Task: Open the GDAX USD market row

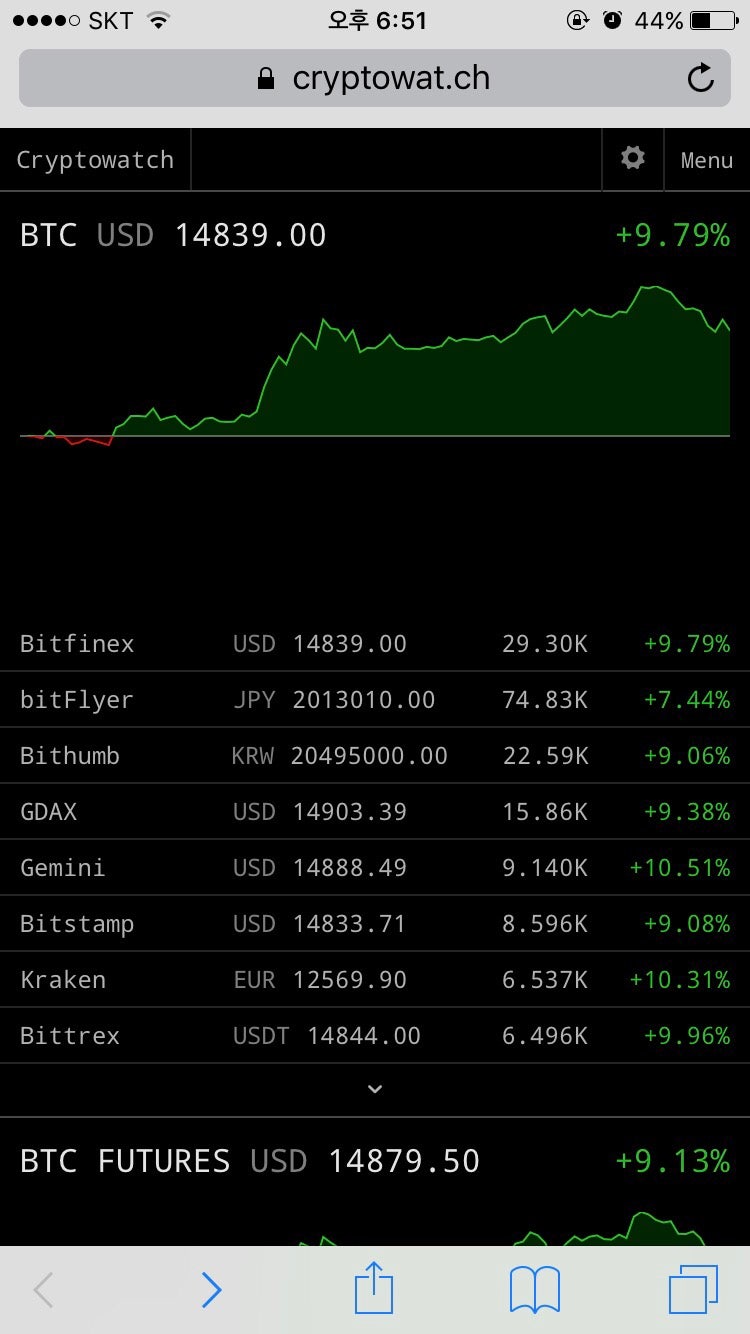Action: pos(375,812)
